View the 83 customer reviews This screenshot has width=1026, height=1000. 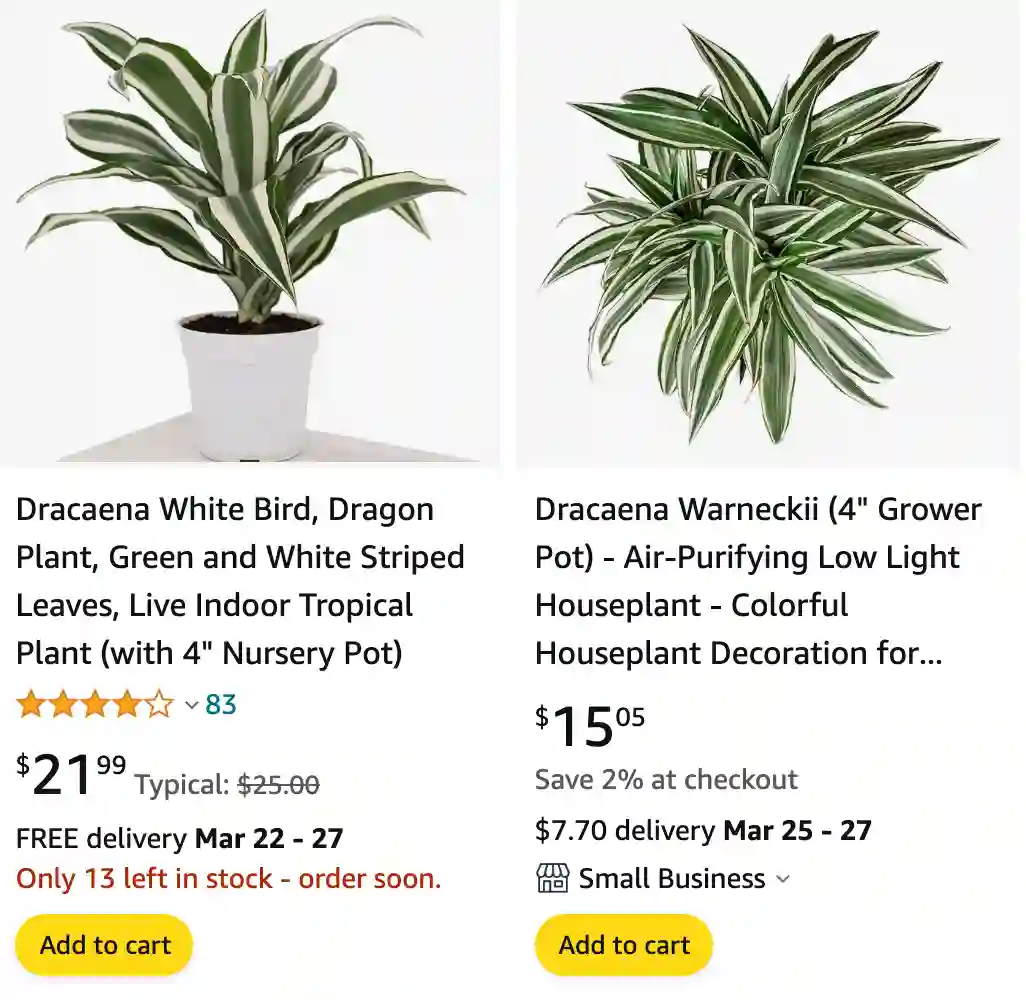click(x=221, y=705)
